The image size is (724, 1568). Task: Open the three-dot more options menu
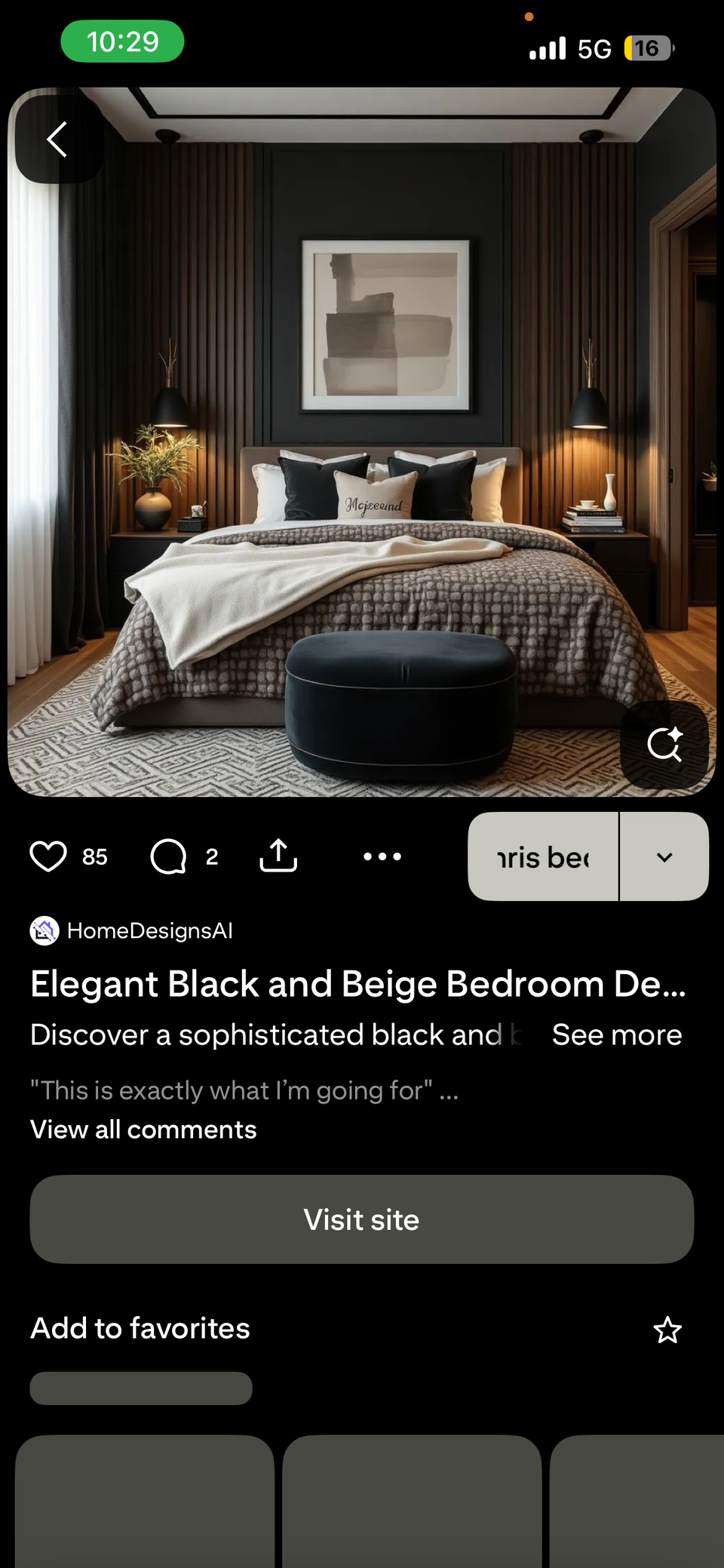click(x=382, y=856)
